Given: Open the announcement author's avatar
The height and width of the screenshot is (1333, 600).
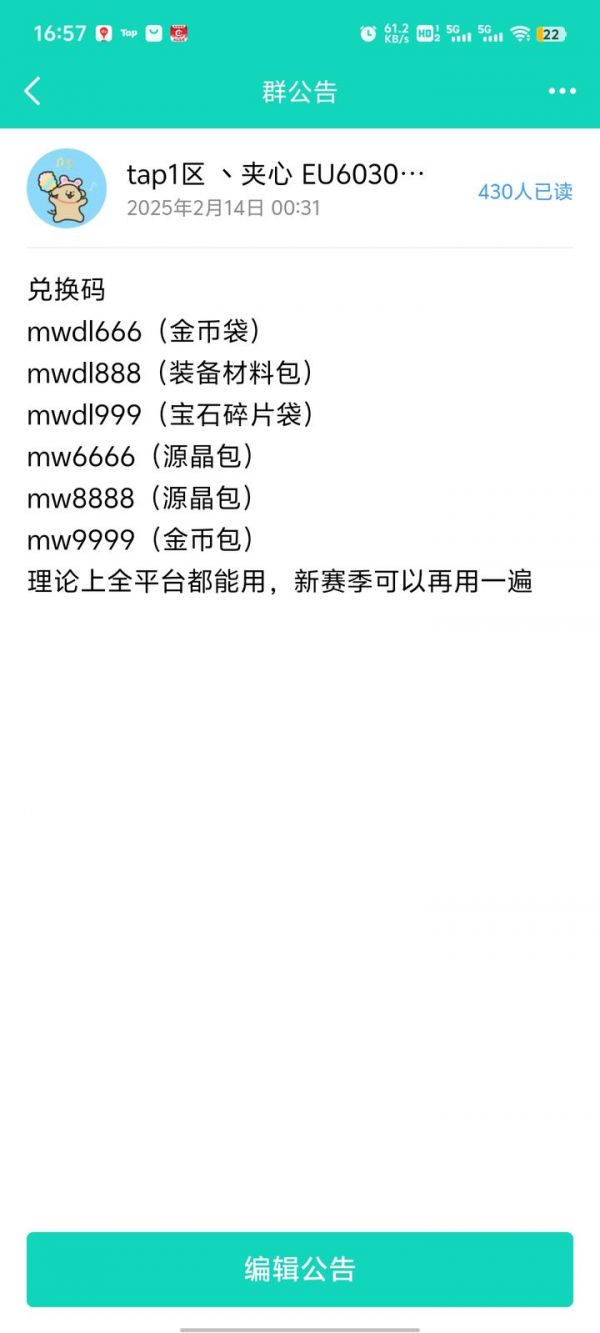Looking at the screenshot, I should pyautogui.click(x=67, y=189).
